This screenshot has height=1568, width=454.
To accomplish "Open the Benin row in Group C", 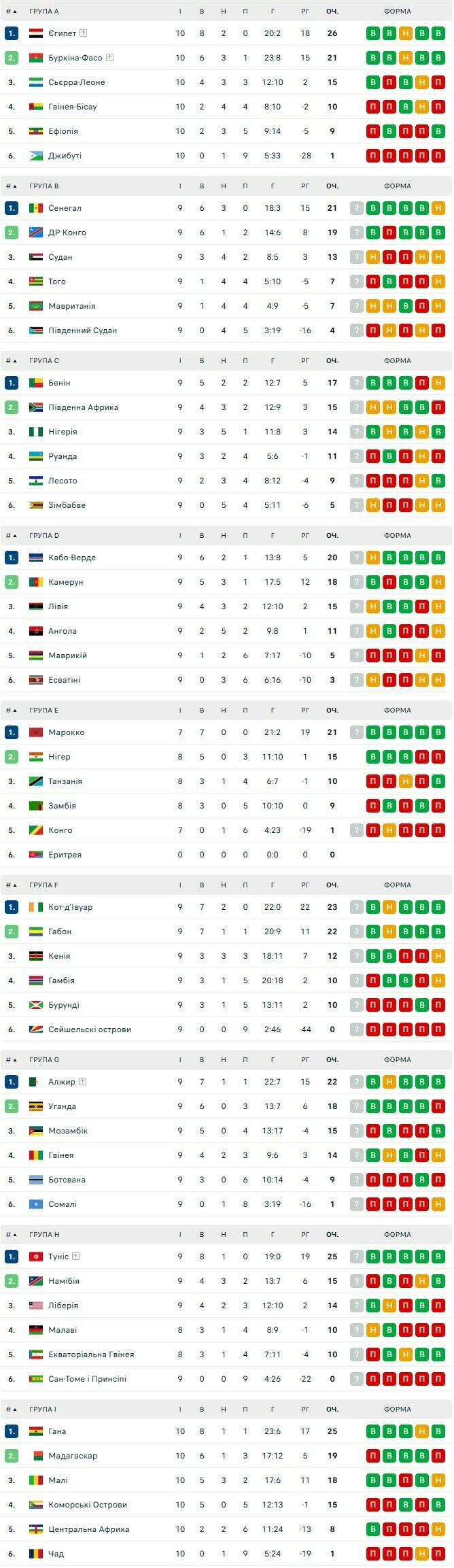I will pos(59,383).
